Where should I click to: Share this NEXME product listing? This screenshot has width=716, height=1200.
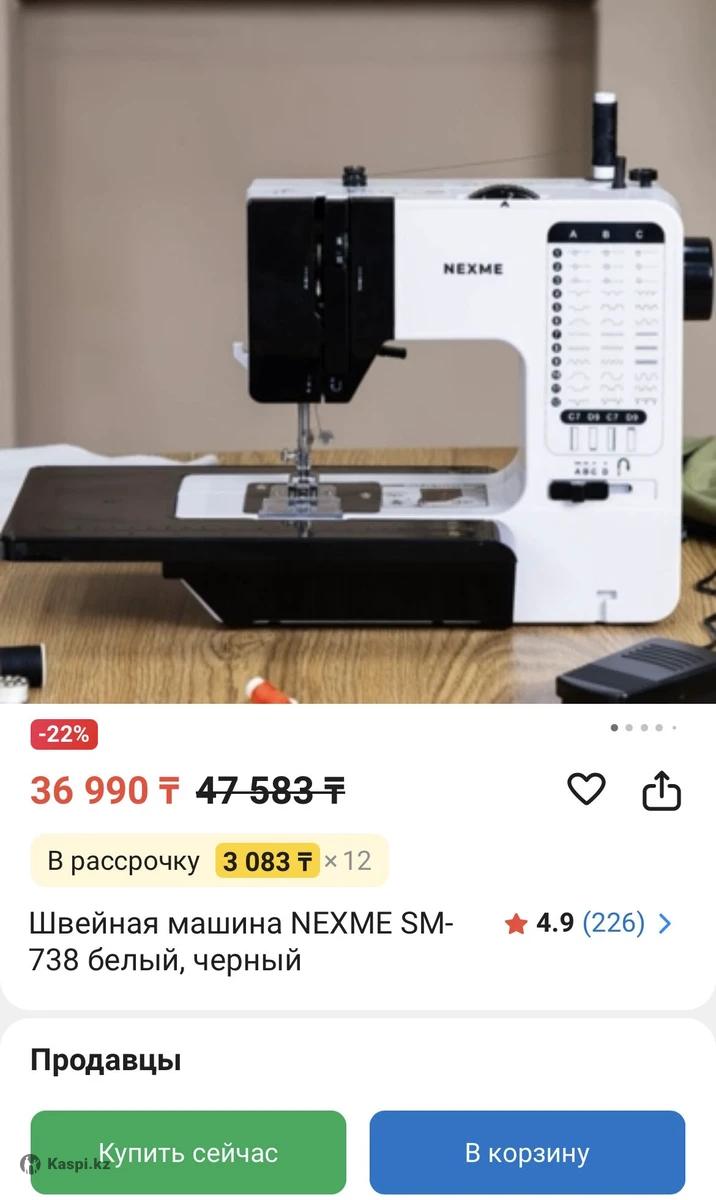pos(661,791)
